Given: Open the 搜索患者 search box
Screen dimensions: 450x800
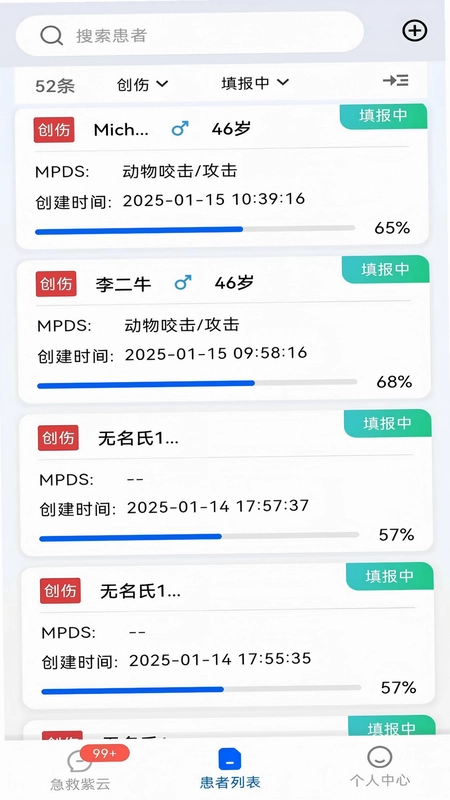Looking at the screenshot, I should (x=190, y=34).
